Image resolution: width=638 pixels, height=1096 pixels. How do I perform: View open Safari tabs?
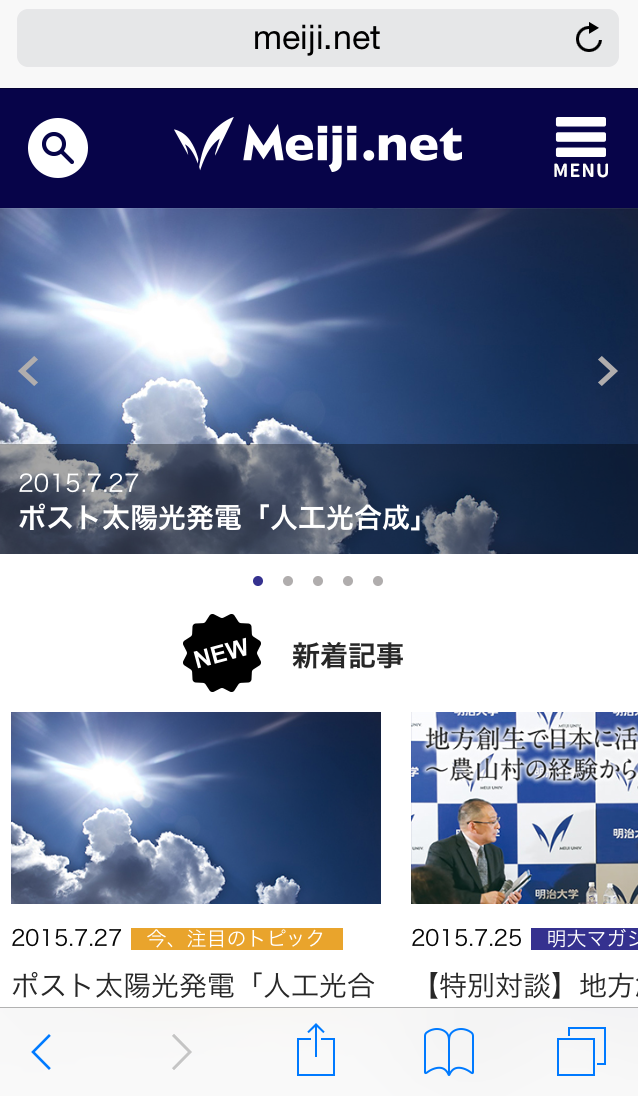[581, 1052]
